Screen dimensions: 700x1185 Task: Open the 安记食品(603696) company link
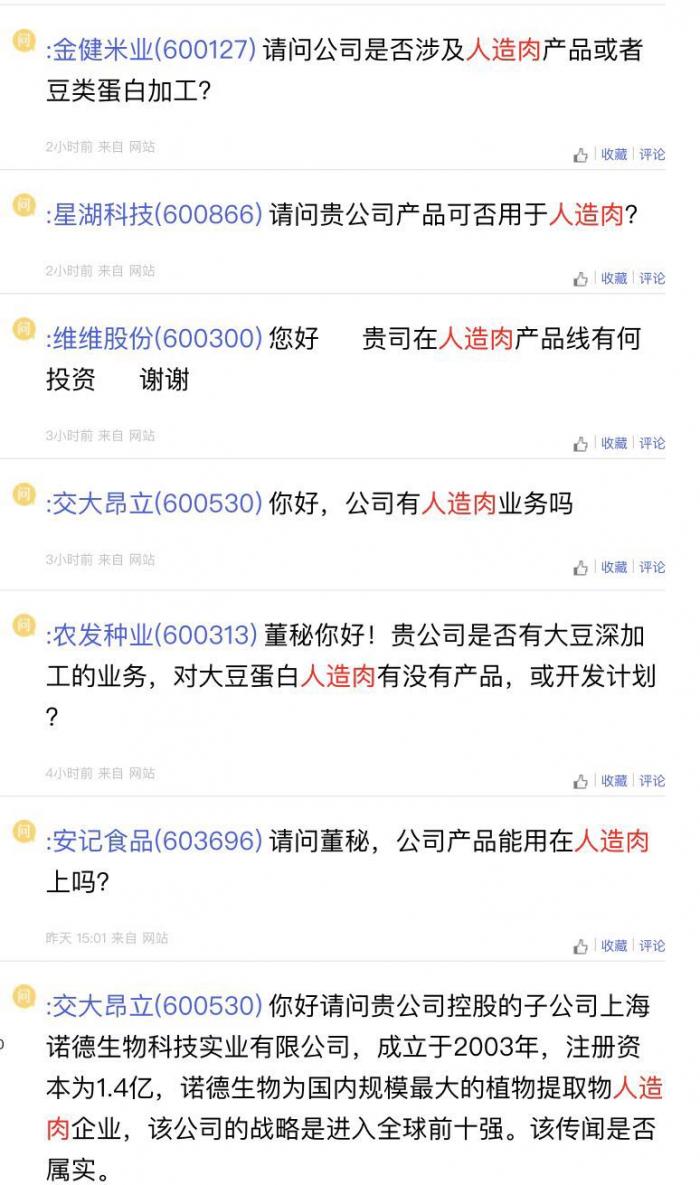click(x=154, y=841)
